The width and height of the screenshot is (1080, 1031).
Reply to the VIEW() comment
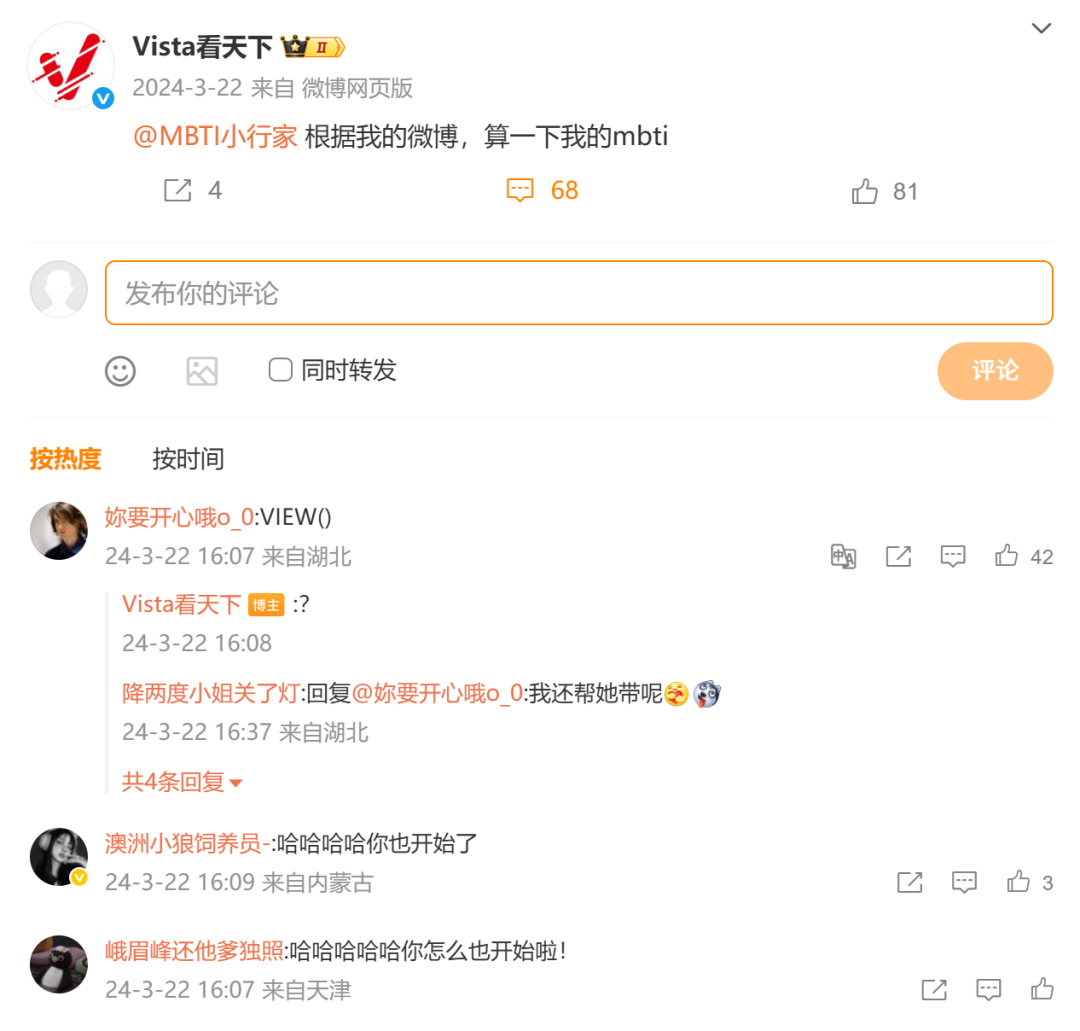coord(953,557)
